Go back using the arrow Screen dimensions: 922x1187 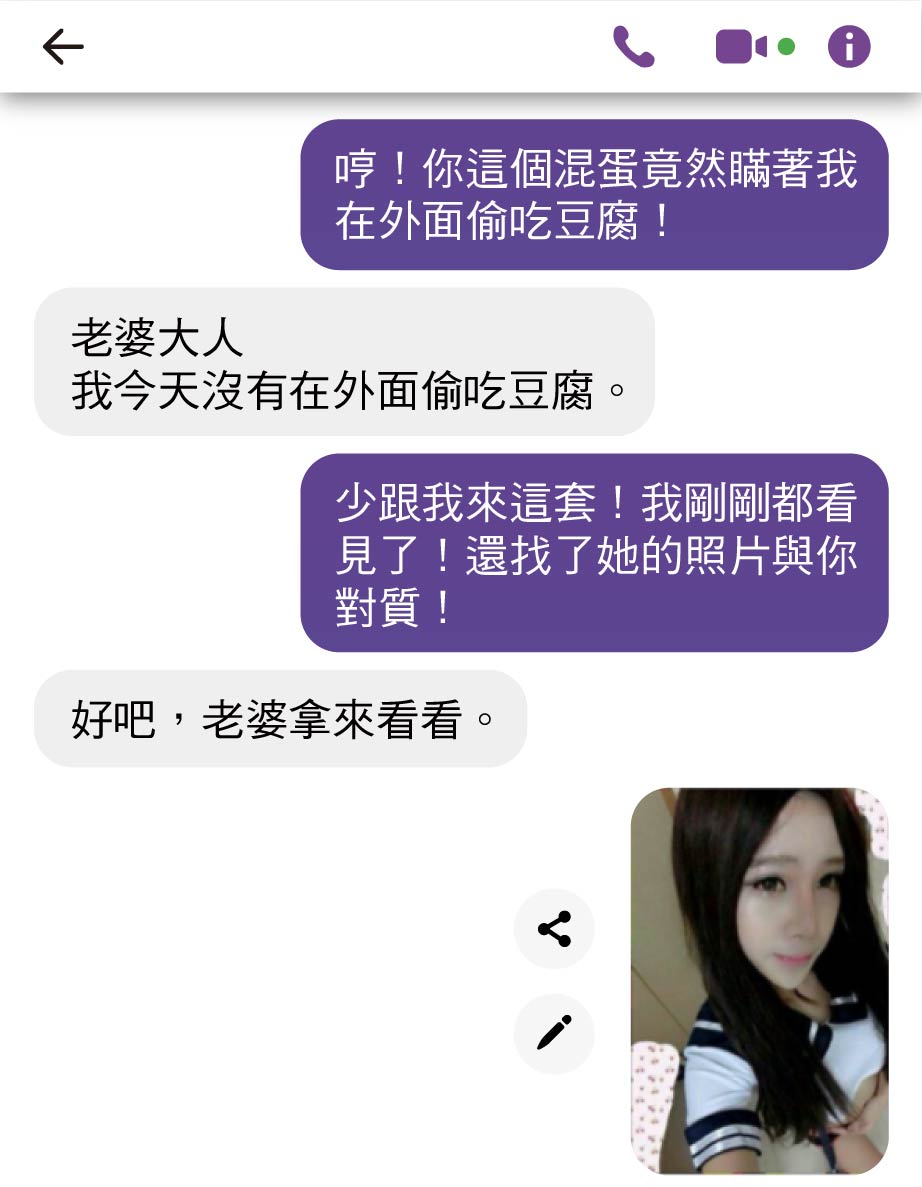click(x=63, y=46)
